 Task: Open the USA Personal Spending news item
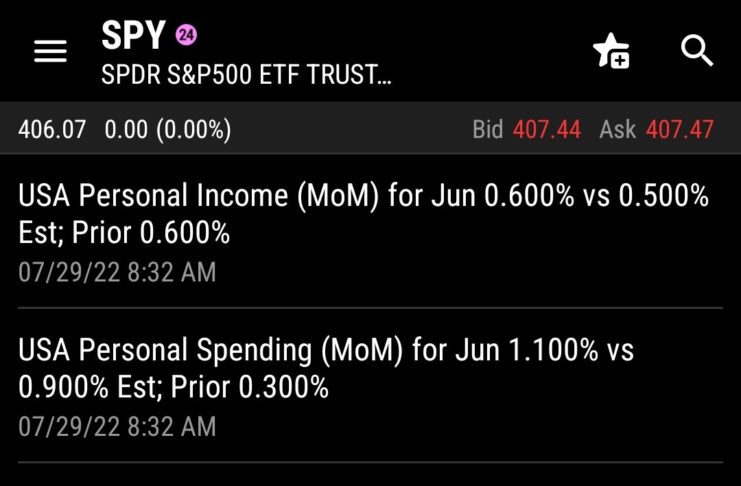click(365, 386)
